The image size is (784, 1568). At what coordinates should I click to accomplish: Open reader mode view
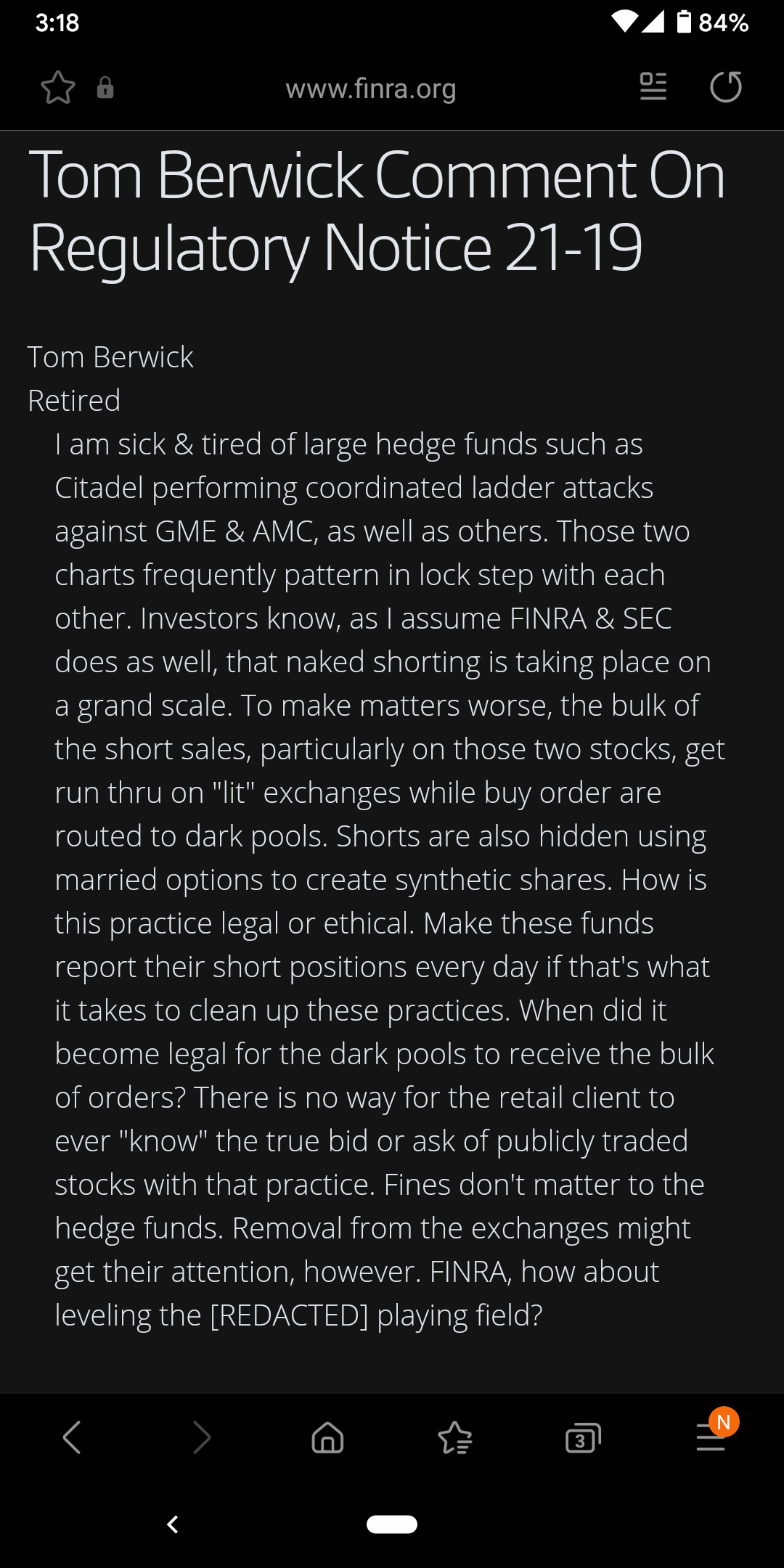(x=653, y=87)
